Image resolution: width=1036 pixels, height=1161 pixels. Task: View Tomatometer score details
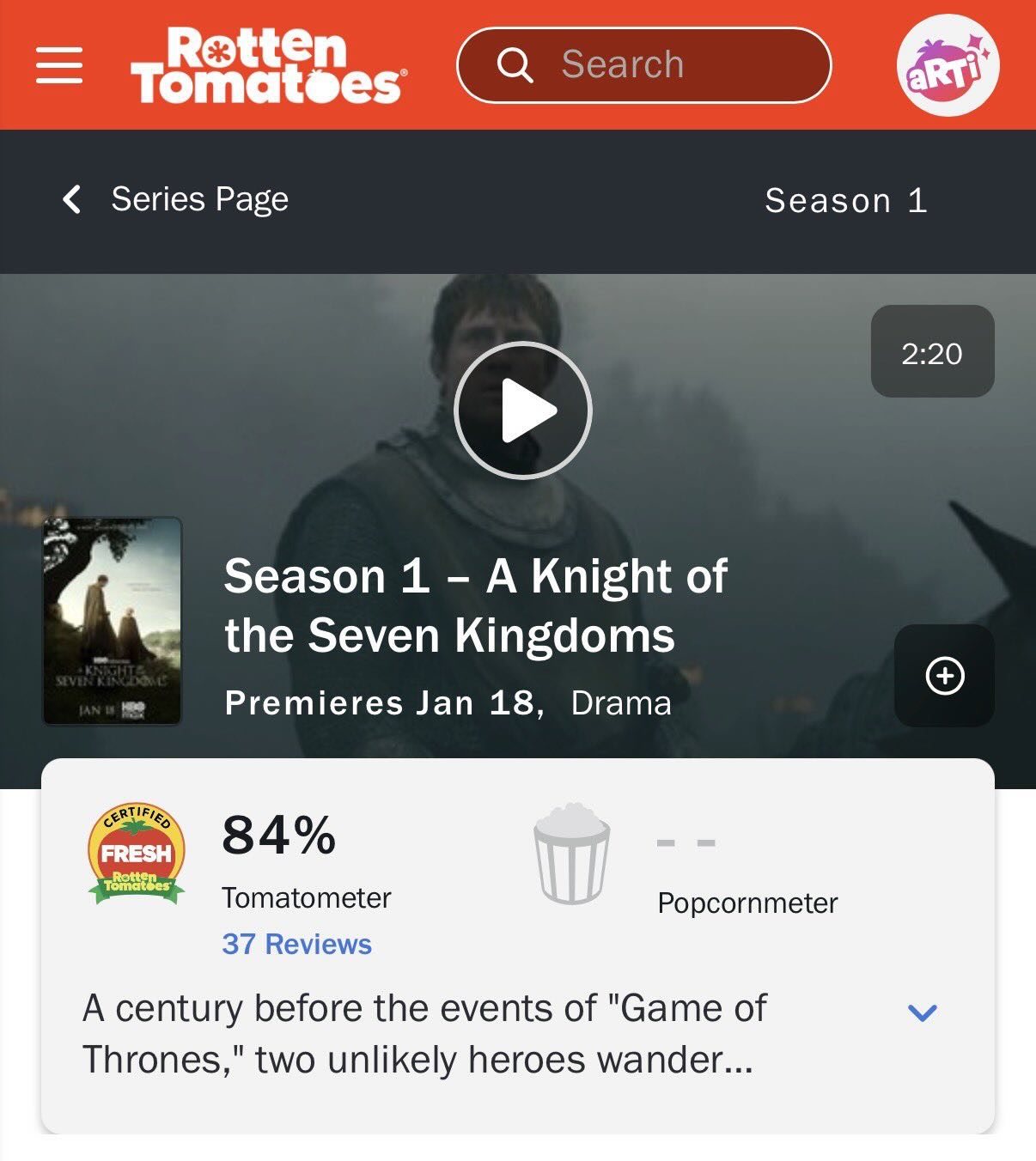tap(278, 836)
